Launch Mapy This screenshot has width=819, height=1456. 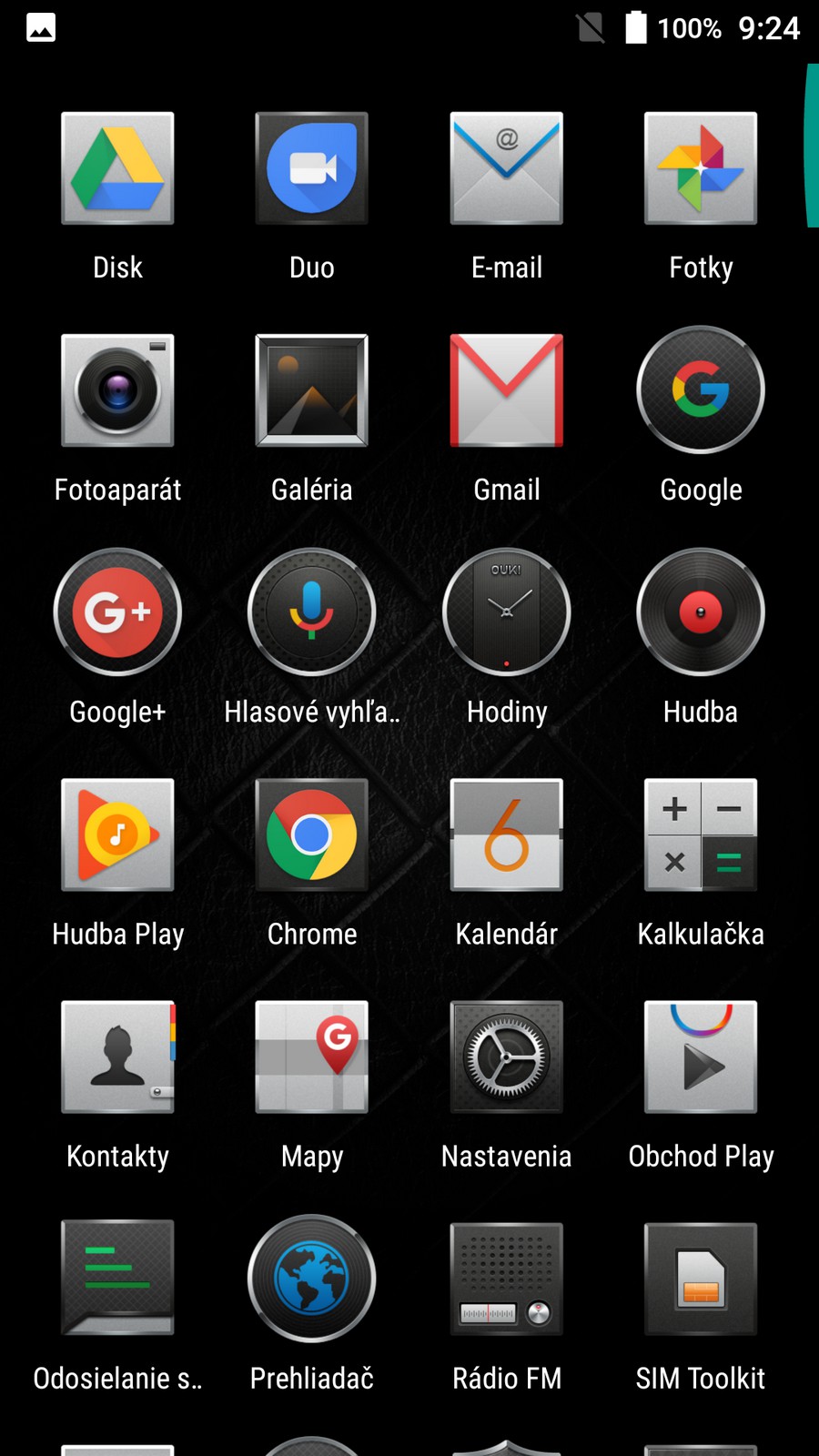pyautogui.click(x=312, y=1057)
